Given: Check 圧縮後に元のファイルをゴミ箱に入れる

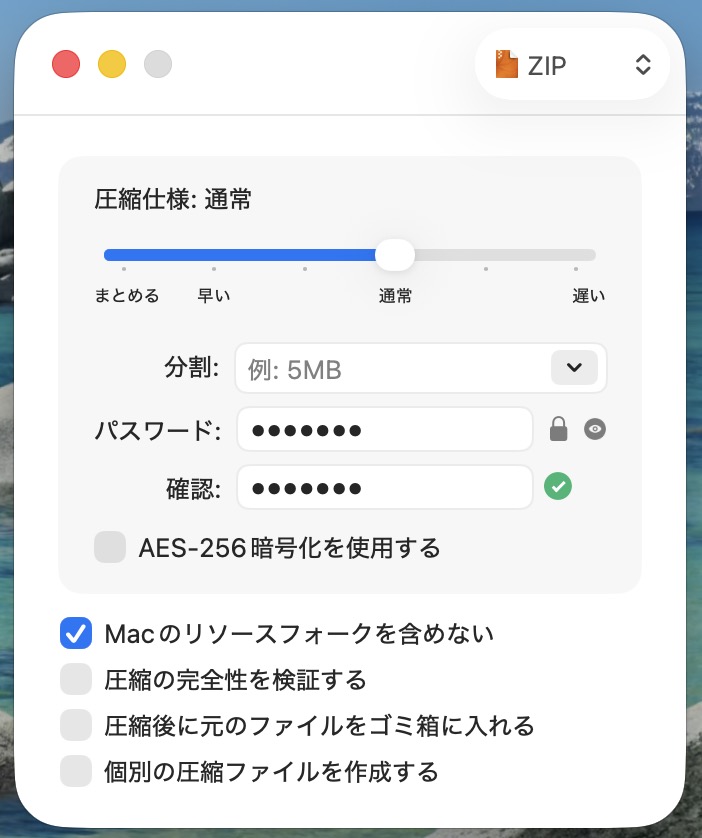Looking at the screenshot, I should point(76,725).
